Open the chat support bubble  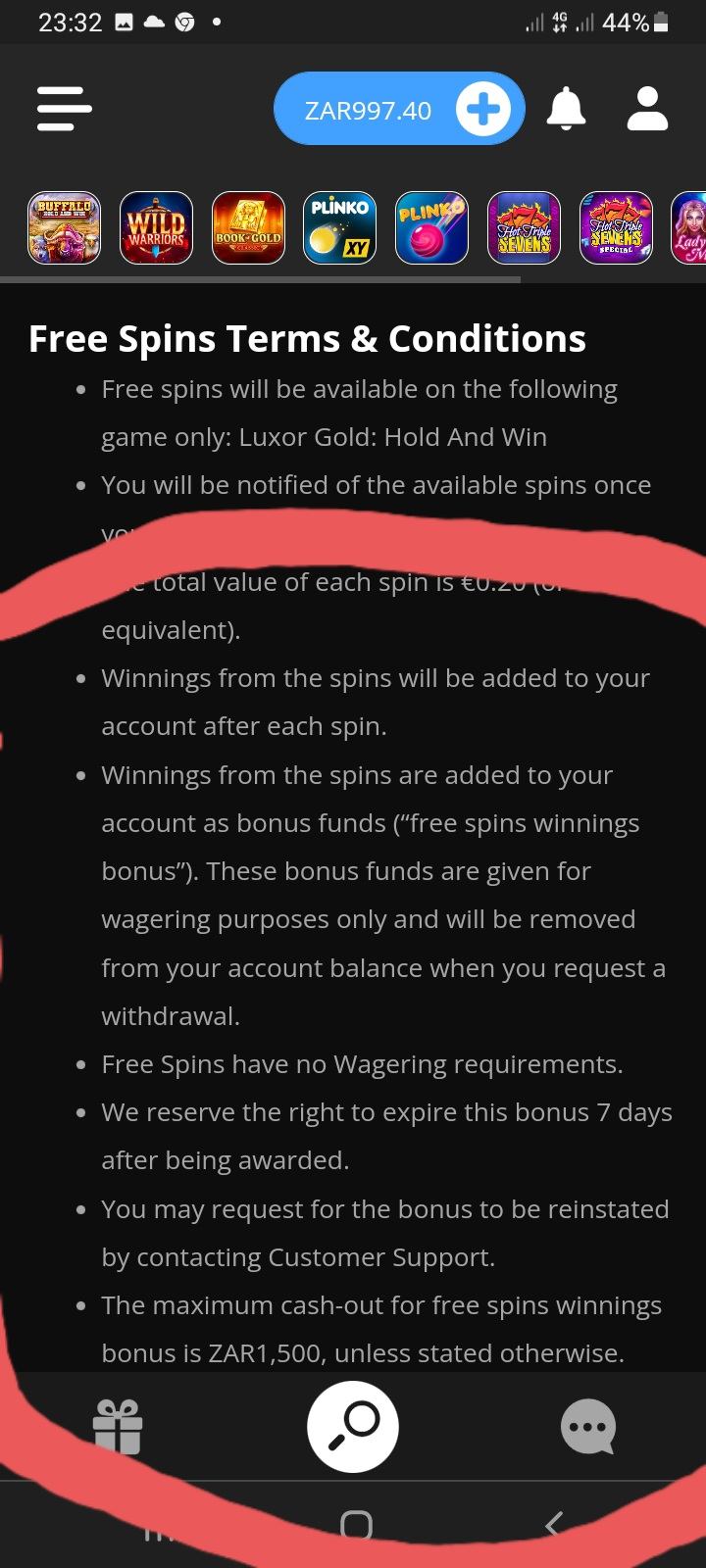coord(587,1426)
